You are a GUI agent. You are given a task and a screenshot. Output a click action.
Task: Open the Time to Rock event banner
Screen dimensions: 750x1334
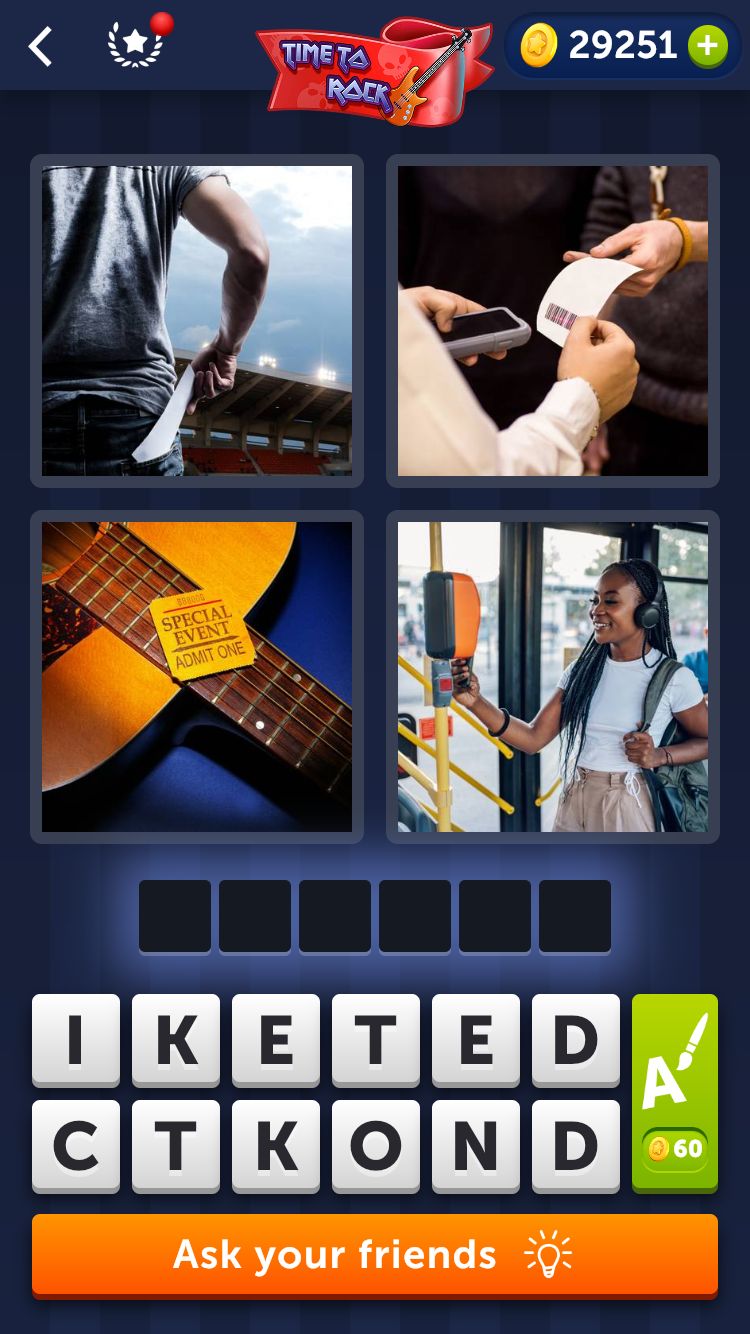point(375,70)
